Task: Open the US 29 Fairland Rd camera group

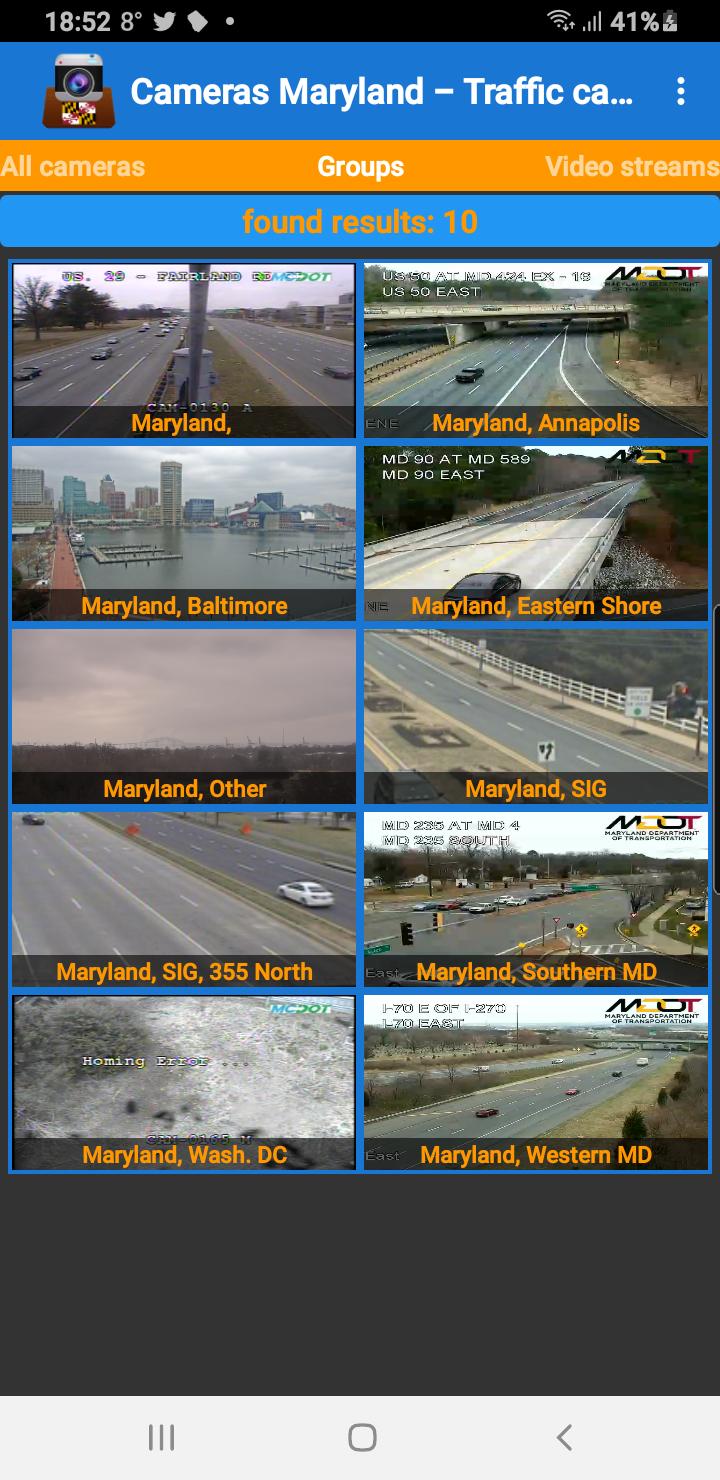Action: tap(184, 350)
